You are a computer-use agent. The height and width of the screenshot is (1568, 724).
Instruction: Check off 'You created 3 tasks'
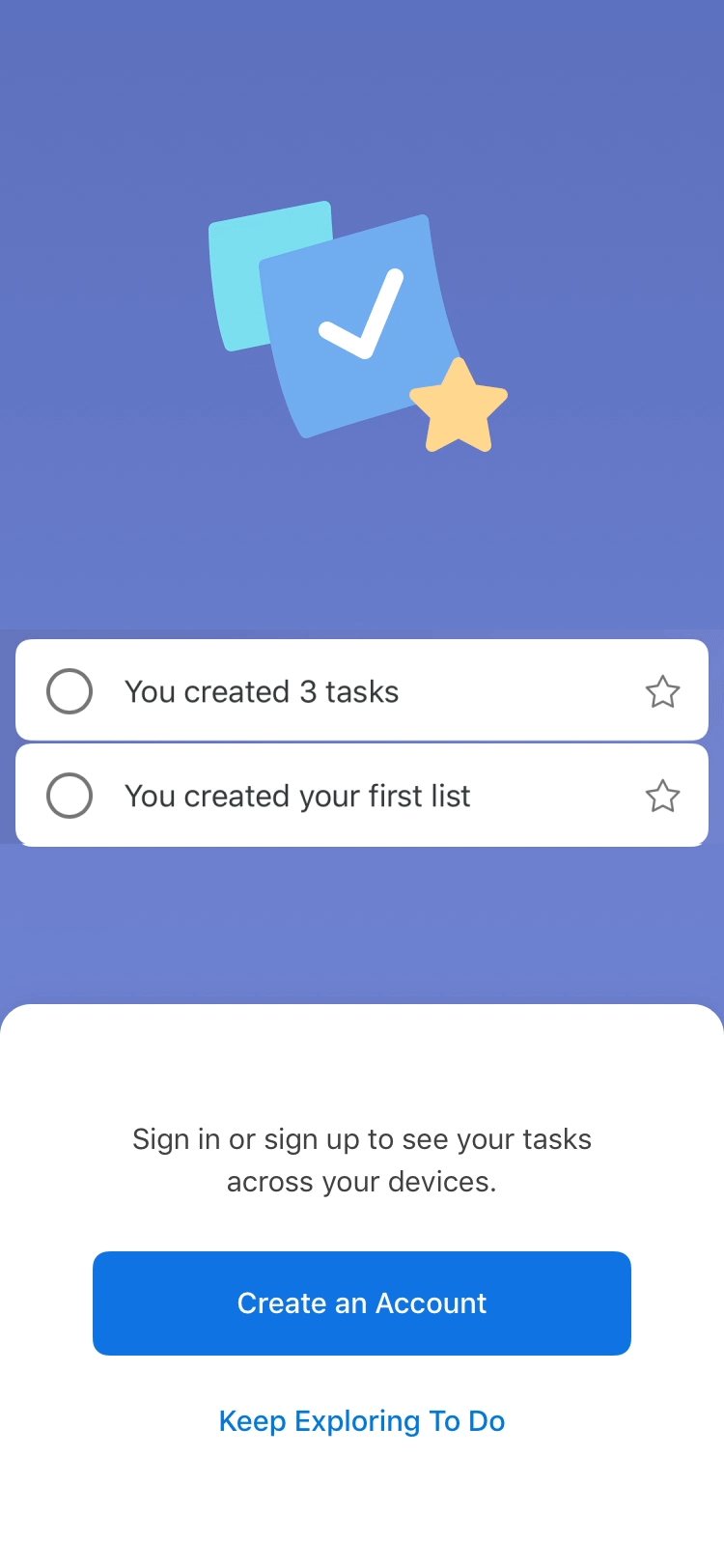[x=70, y=691]
